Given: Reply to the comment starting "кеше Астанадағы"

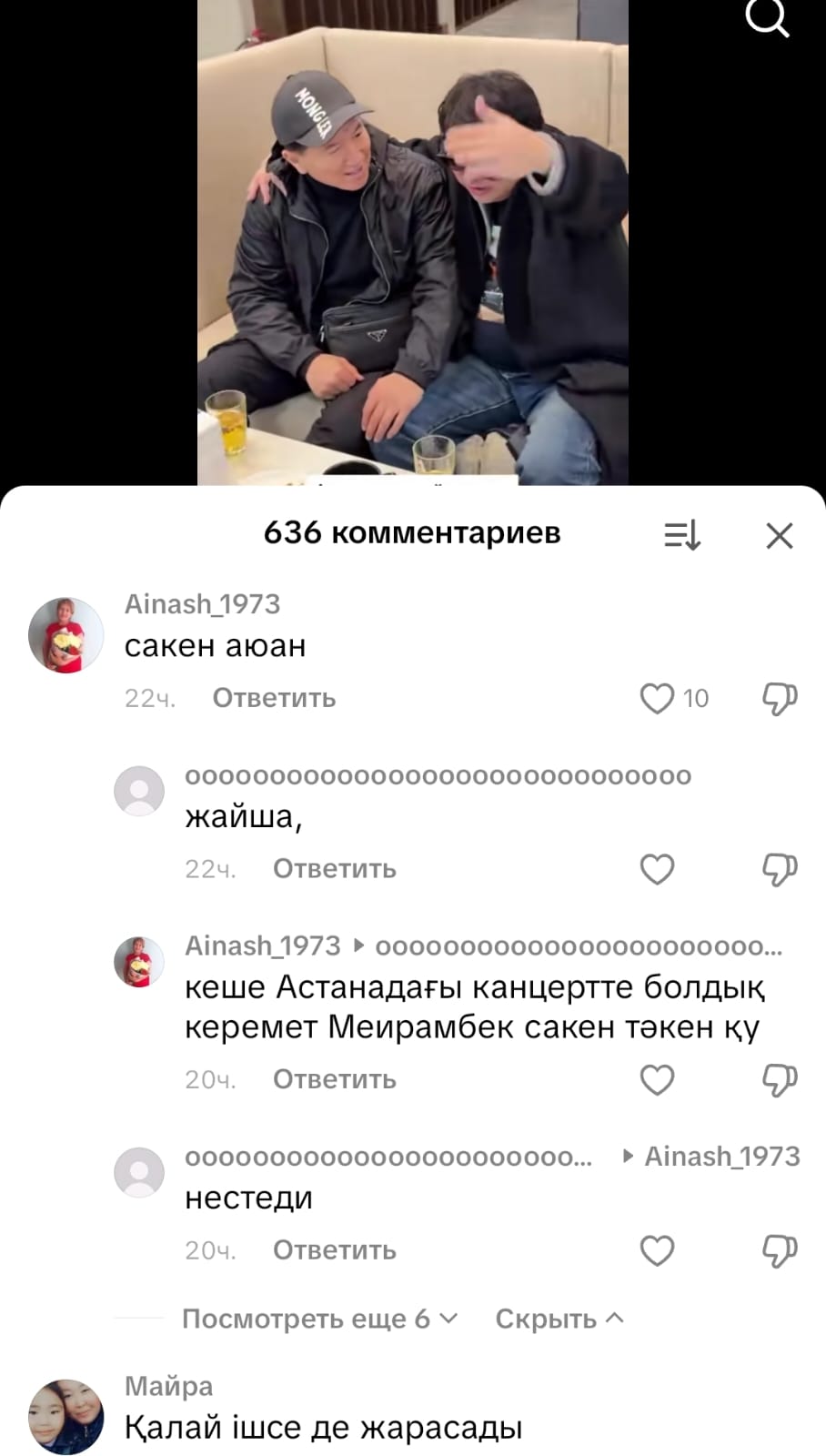Looking at the screenshot, I should [x=334, y=1080].
